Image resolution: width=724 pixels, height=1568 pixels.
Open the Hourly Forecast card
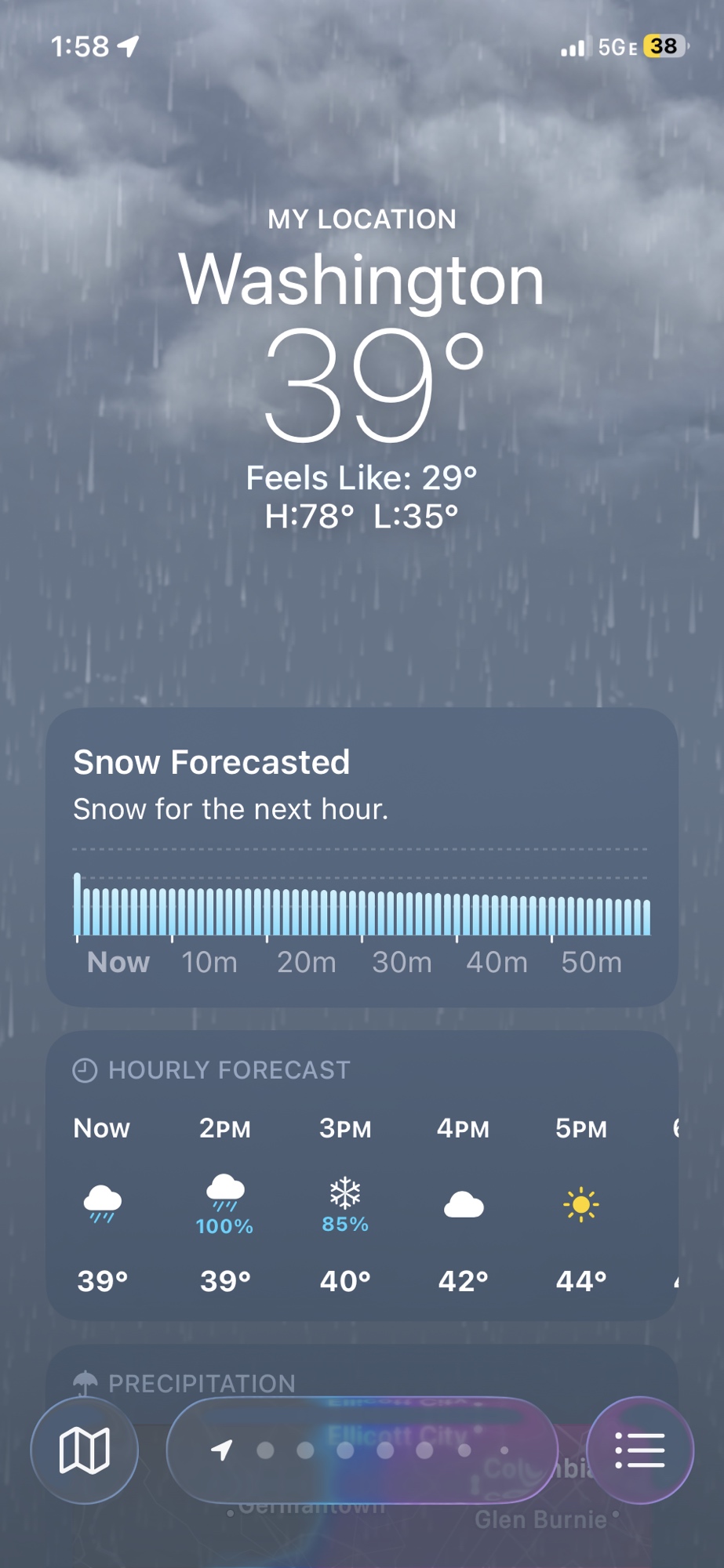tap(362, 1176)
